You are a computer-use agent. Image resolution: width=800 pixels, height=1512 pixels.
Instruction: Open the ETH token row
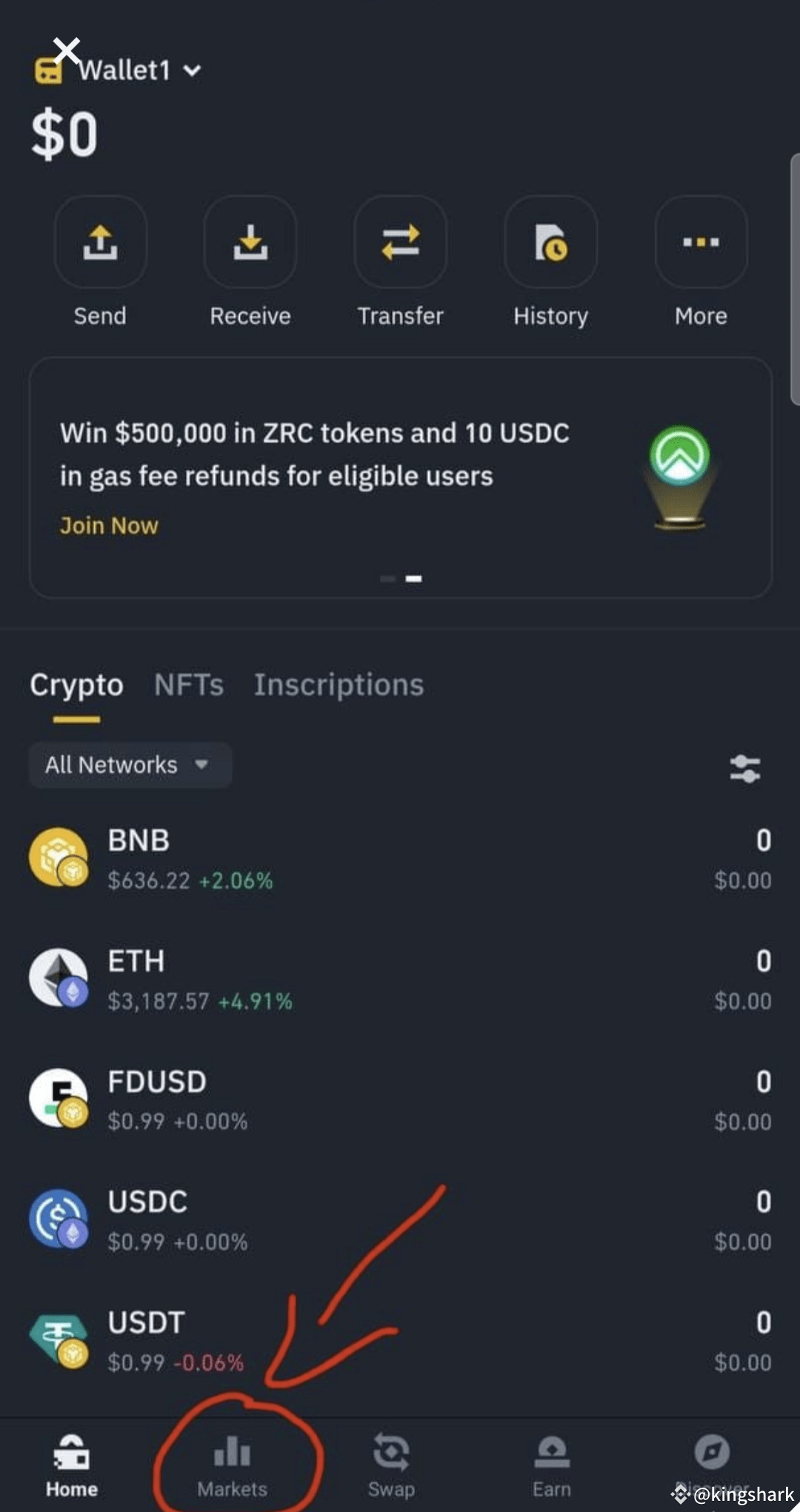(400, 980)
